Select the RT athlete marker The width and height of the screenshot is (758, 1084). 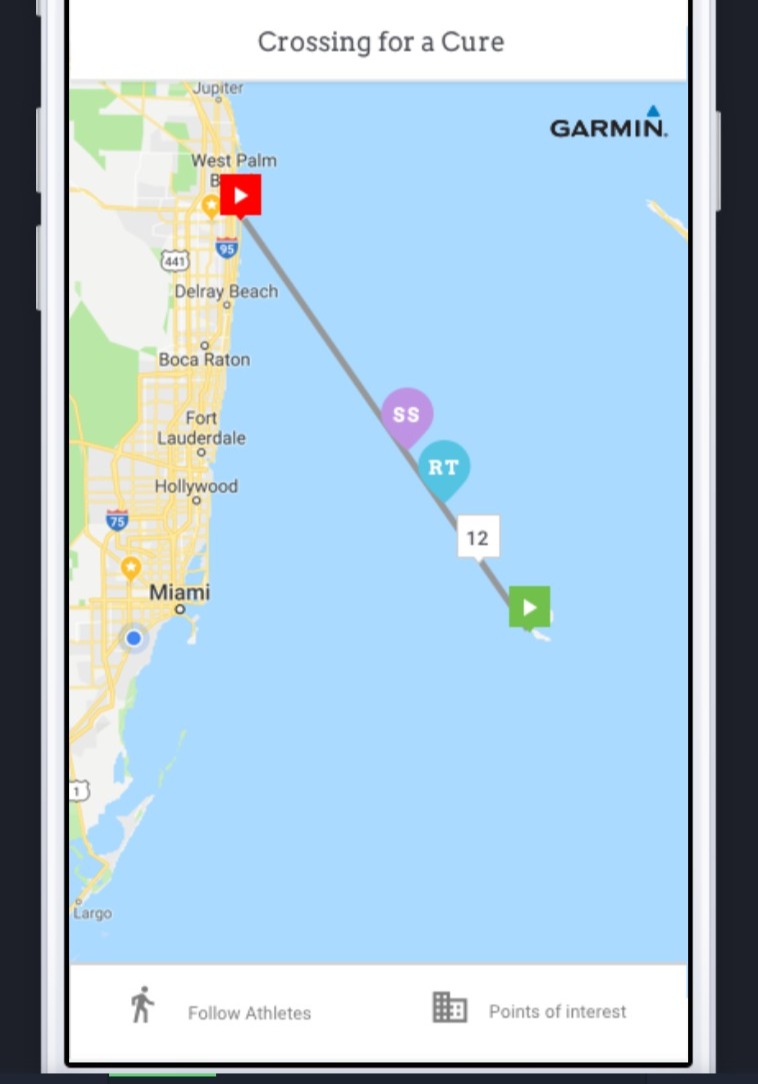(x=444, y=467)
